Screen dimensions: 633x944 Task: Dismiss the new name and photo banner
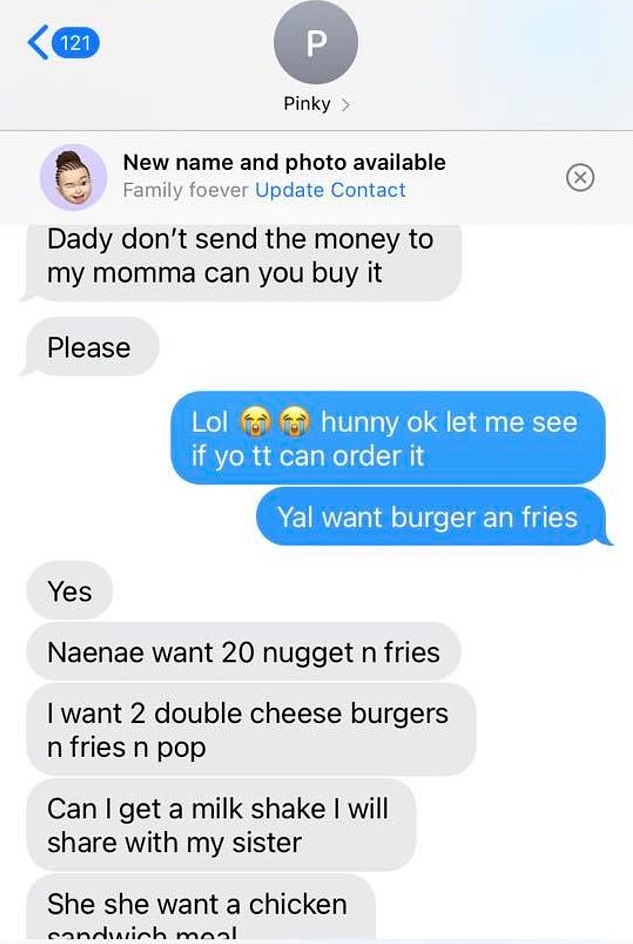click(x=580, y=178)
